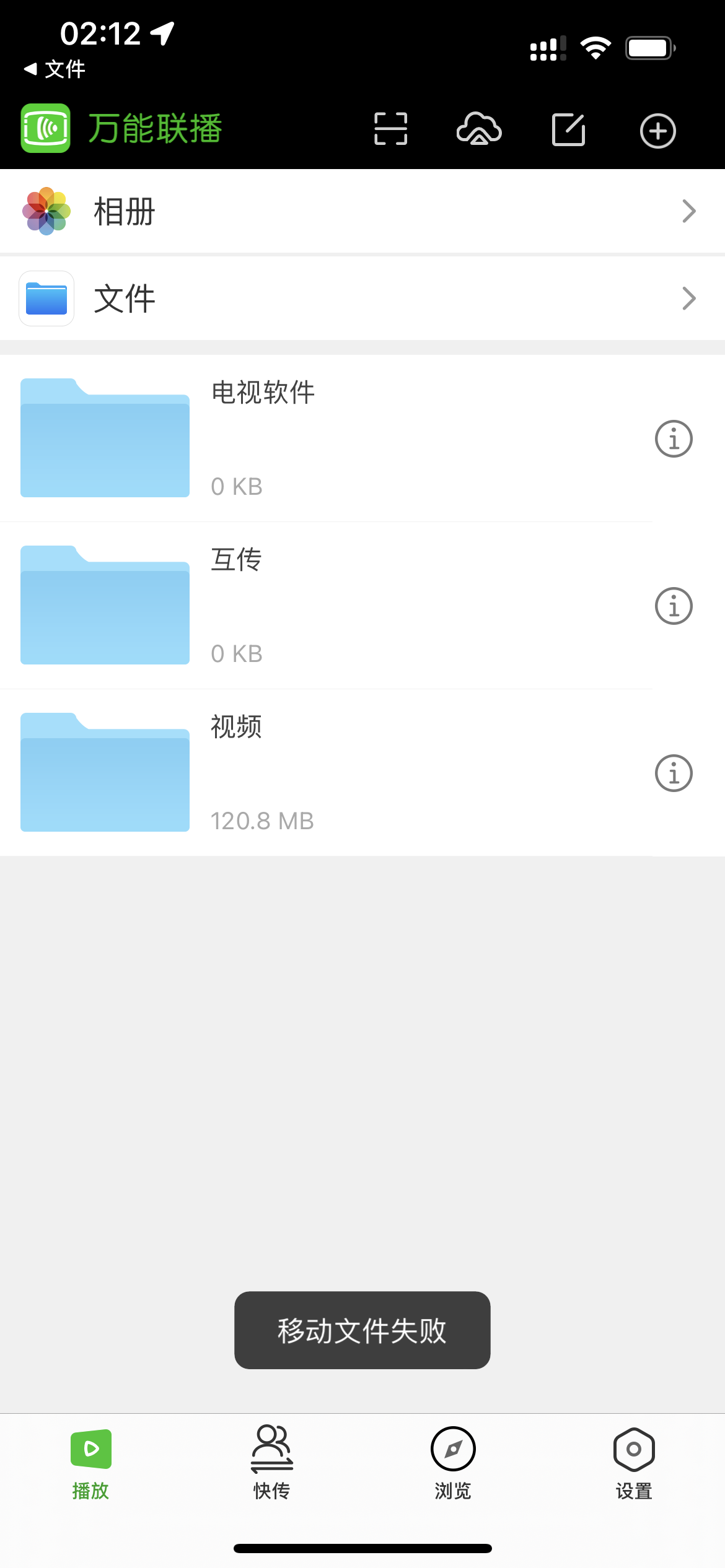
Task: Open the 相册 album row
Action: coord(362,211)
